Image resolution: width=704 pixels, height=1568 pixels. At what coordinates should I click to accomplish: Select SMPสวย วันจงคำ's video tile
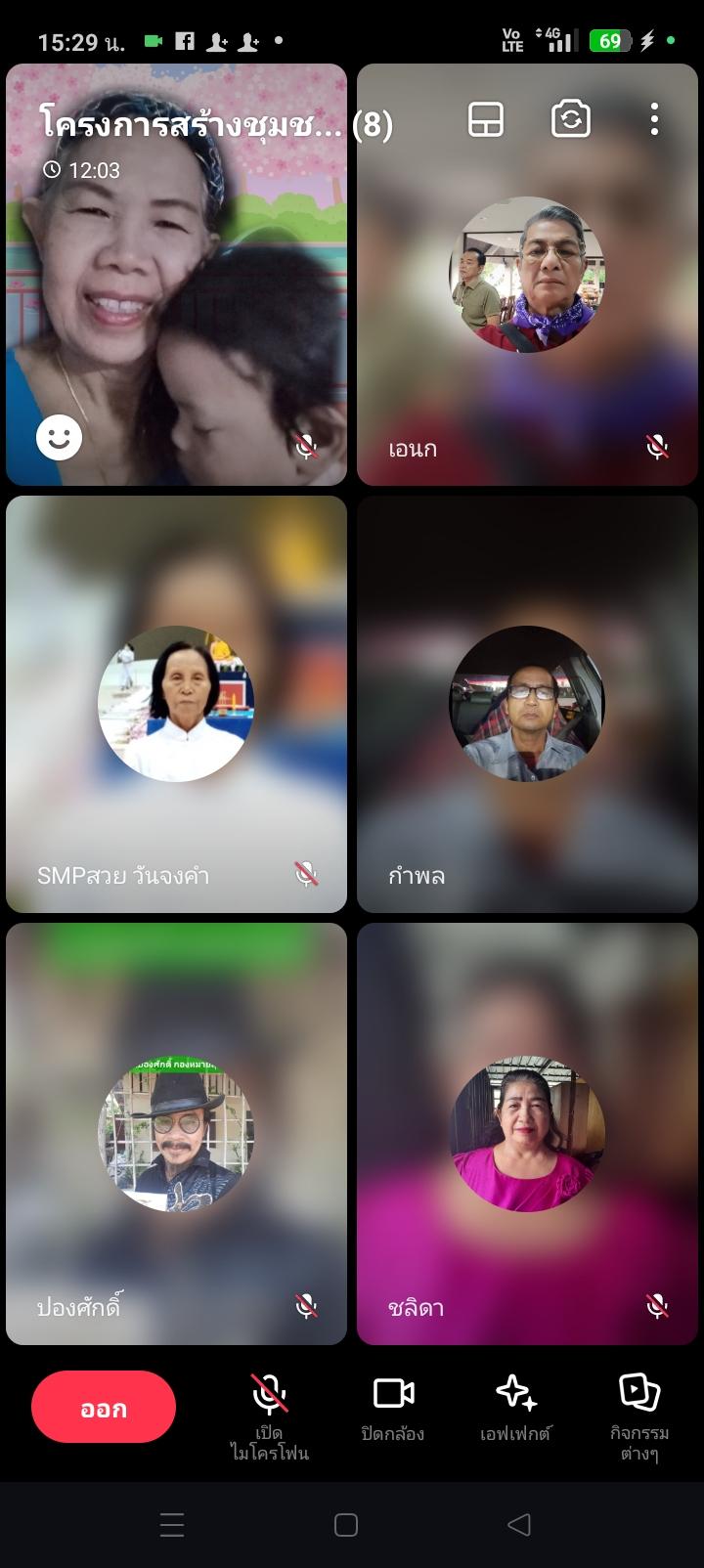tap(176, 704)
